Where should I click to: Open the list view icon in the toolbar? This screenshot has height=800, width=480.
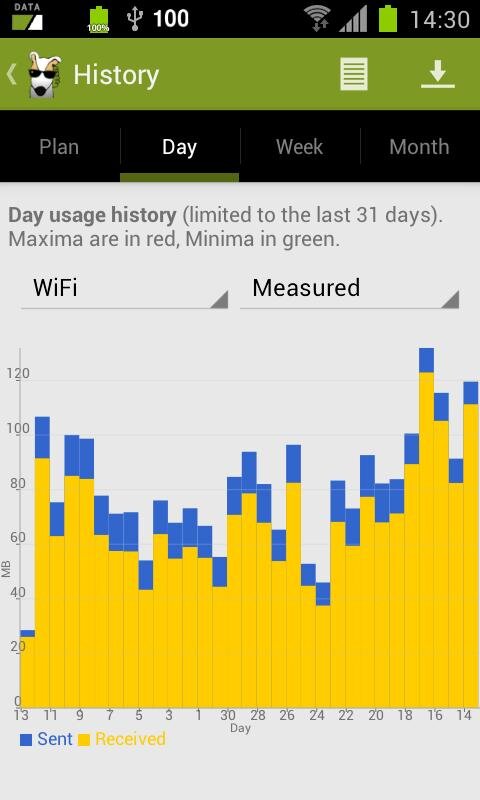(x=353, y=74)
